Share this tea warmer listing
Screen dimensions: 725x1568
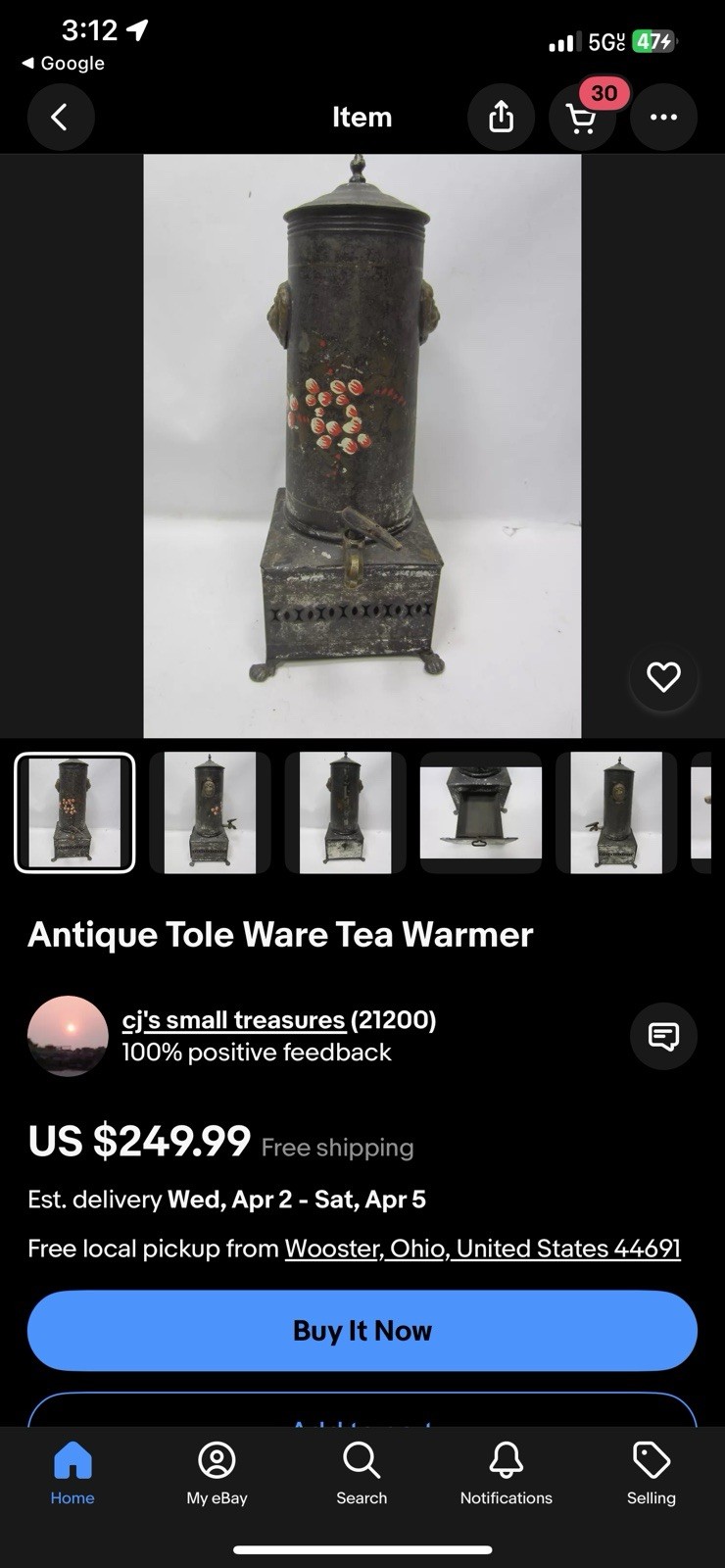[501, 118]
